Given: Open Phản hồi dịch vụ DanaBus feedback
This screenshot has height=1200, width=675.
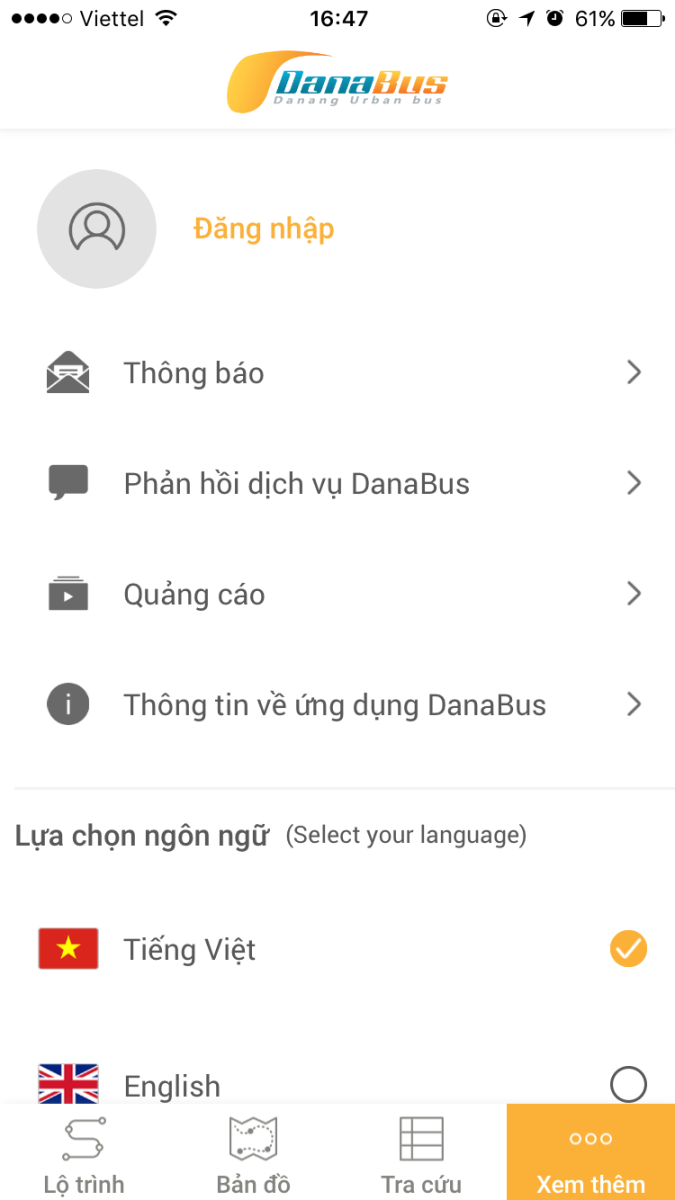Looking at the screenshot, I should click(337, 484).
